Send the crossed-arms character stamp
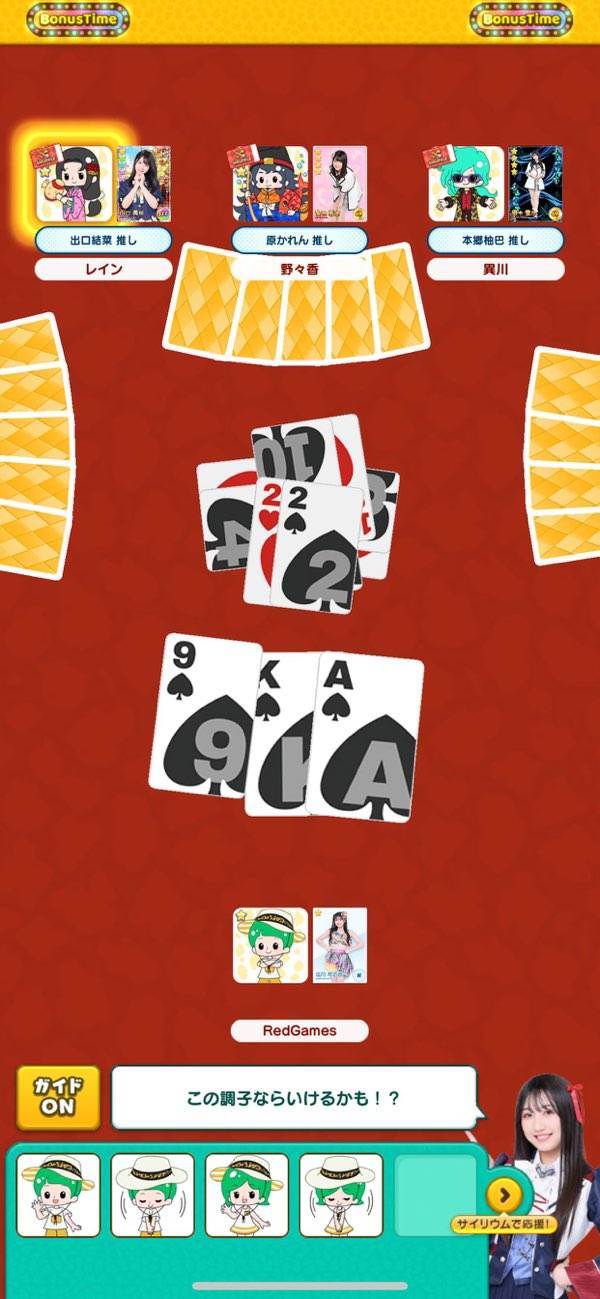The height and width of the screenshot is (1299, 600). point(246,1195)
